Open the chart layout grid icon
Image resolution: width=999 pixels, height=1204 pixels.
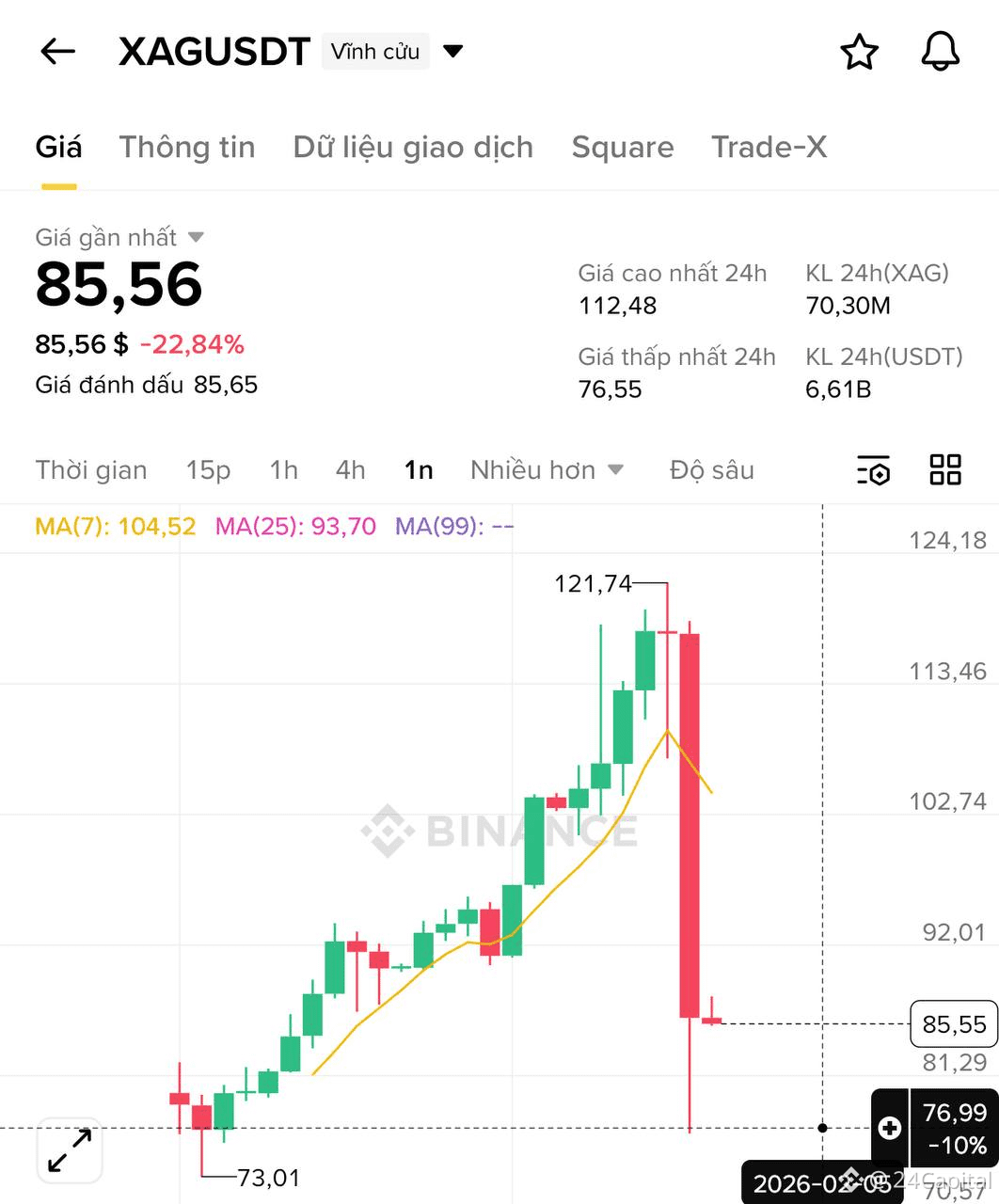click(x=944, y=469)
